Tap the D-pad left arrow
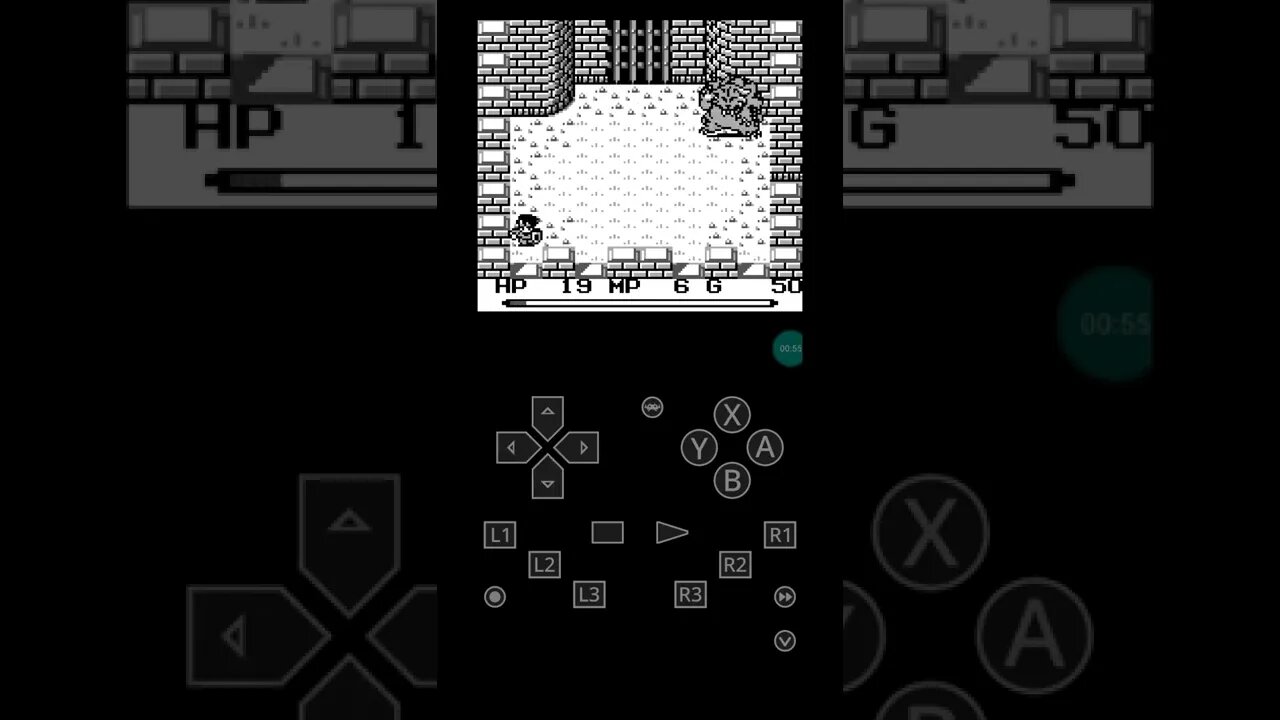 514,447
